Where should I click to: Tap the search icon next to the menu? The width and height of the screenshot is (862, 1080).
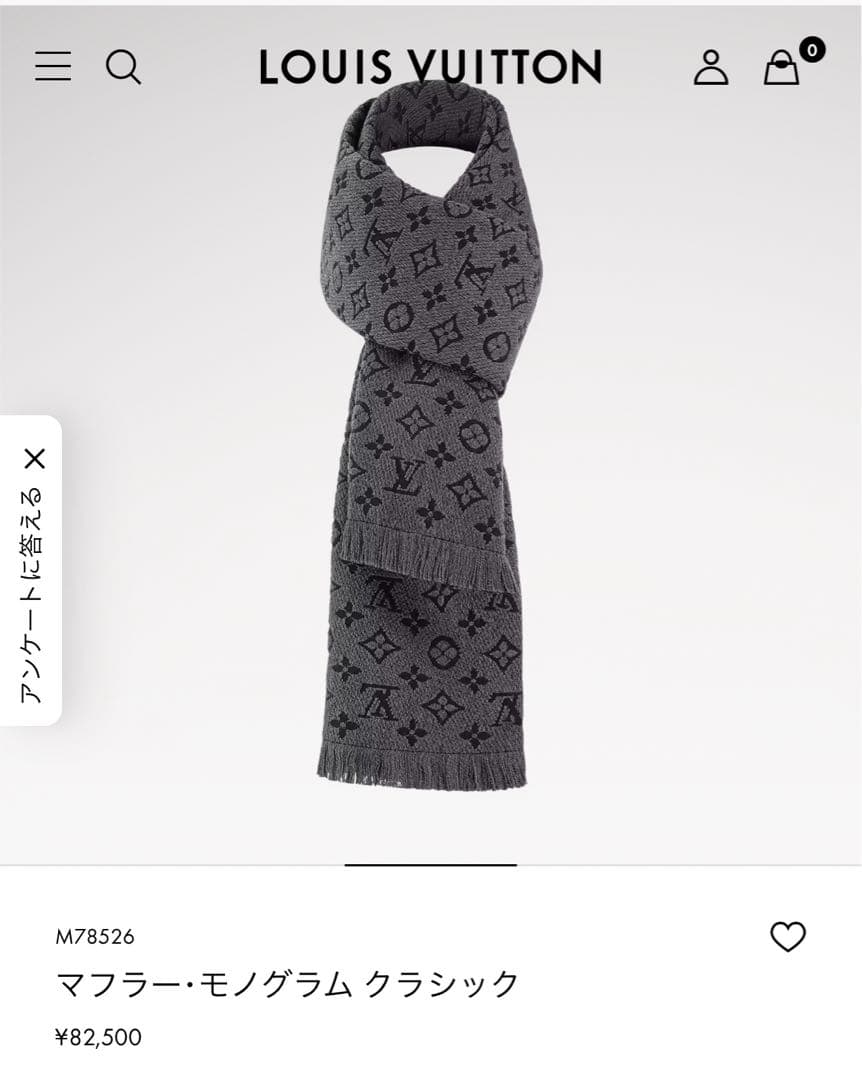pos(126,66)
